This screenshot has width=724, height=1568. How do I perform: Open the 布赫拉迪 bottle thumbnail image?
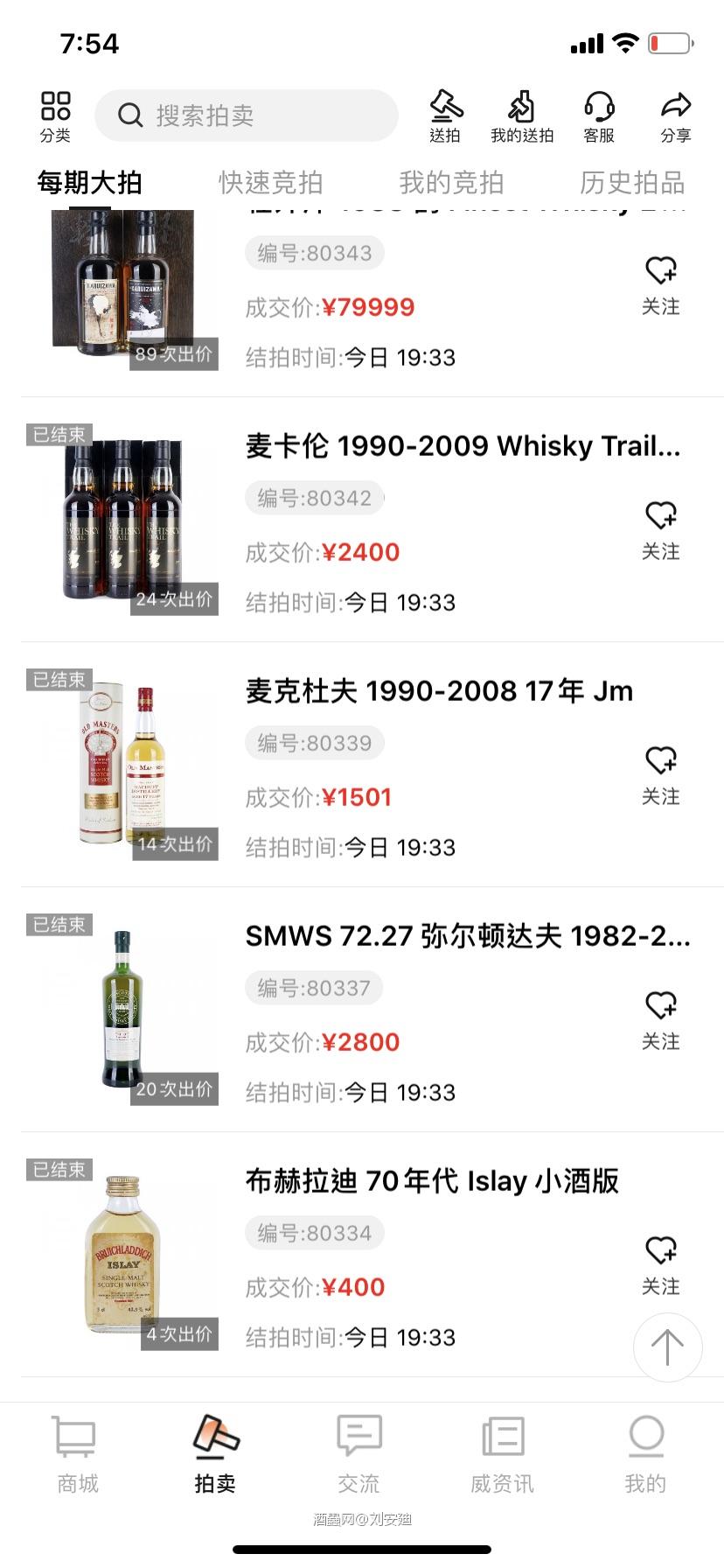(122, 1253)
